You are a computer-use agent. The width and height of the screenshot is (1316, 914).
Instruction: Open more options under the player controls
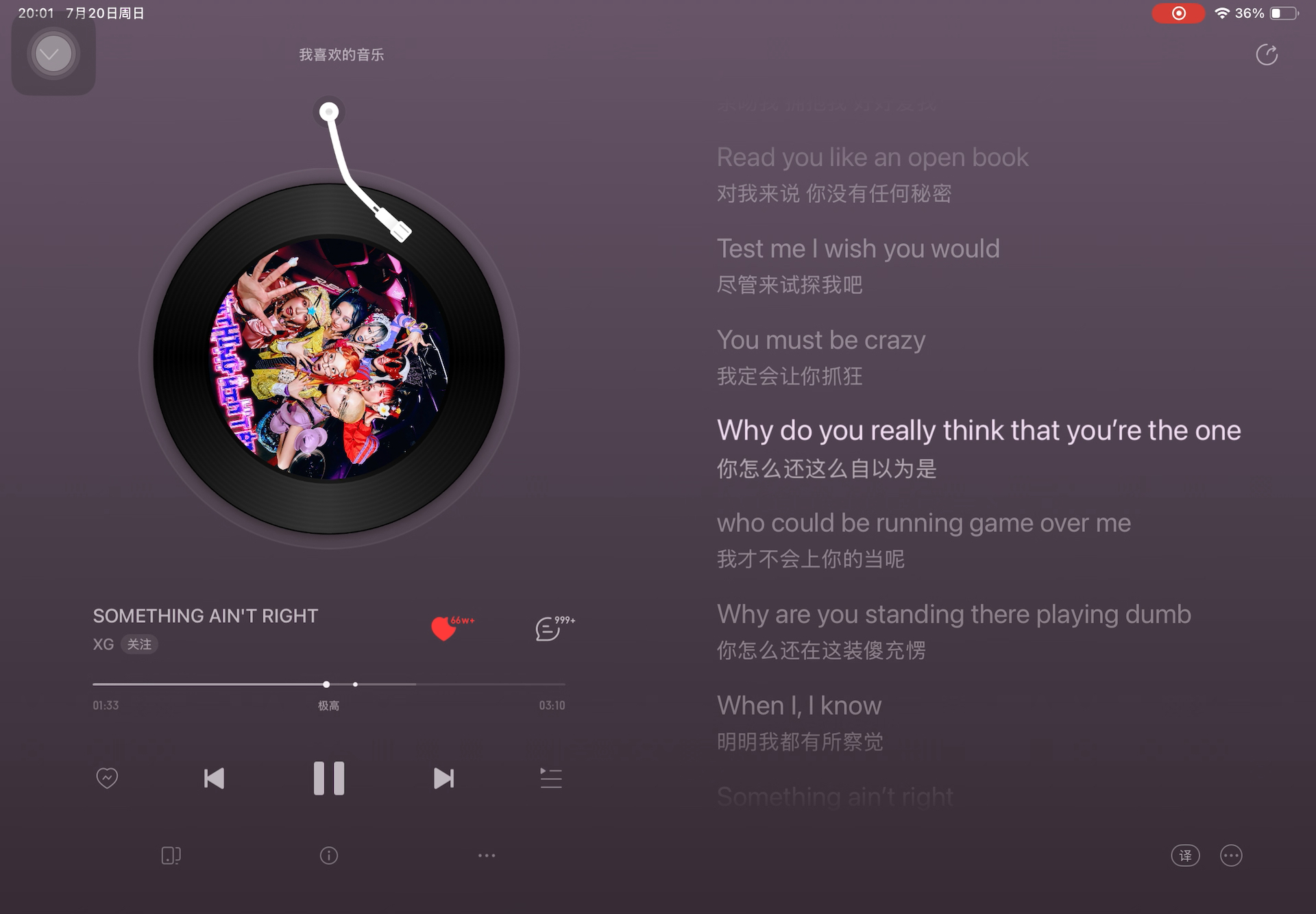(487, 855)
